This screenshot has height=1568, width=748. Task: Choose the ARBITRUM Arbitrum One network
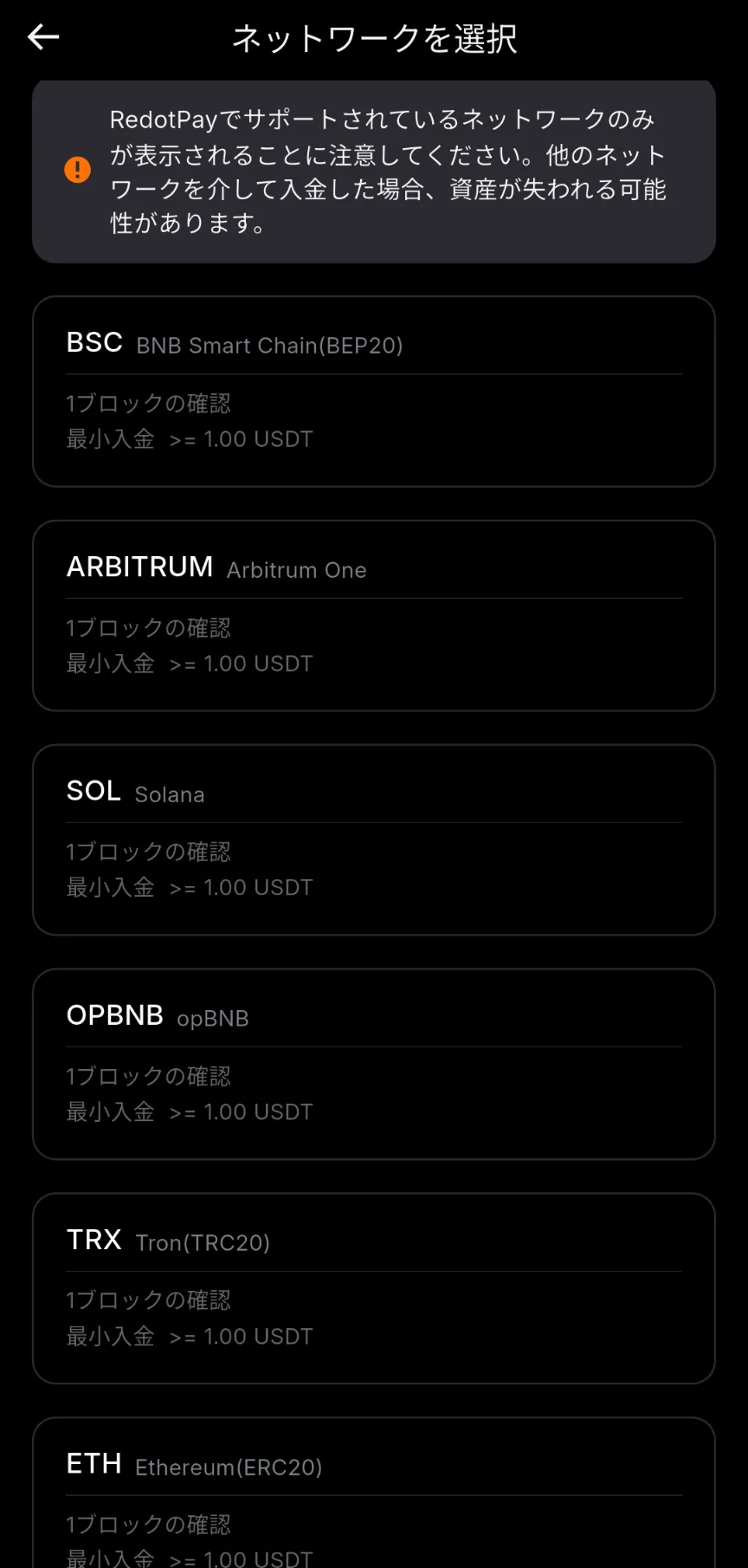coord(373,615)
